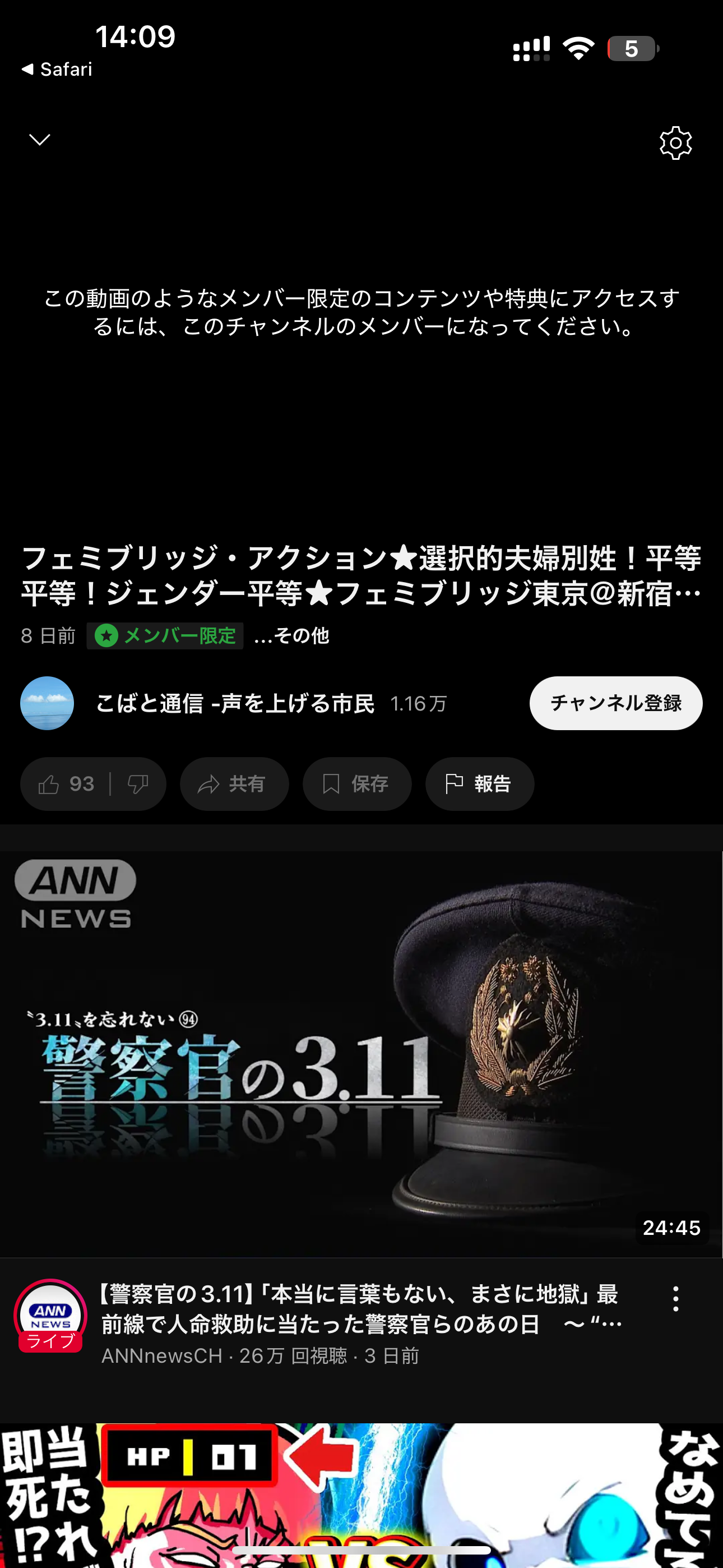Open the こばと通信 channel page
The height and width of the screenshot is (1568, 723).
[x=234, y=704]
